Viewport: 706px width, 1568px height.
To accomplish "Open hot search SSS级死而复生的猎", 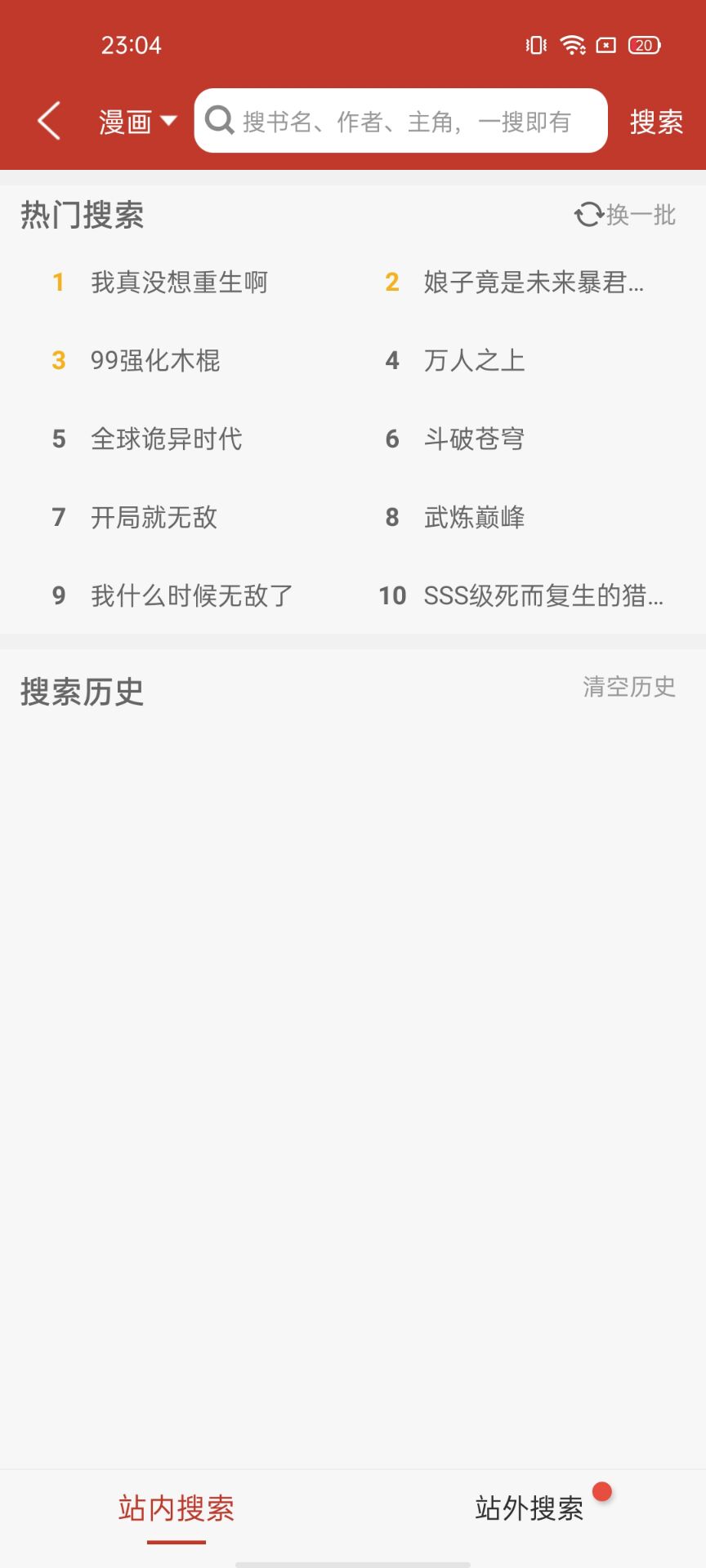I will [543, 596].
